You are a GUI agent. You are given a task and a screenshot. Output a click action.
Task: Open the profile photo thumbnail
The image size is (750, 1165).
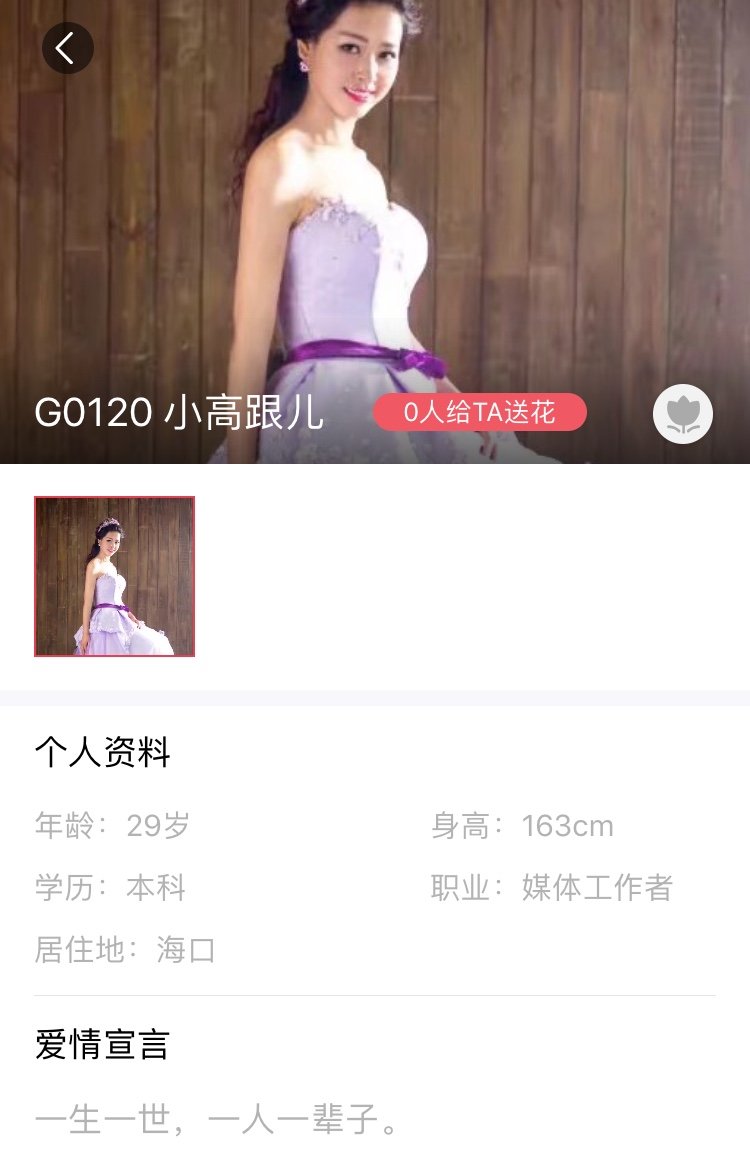pyautogui.click(x=115, y=576)
